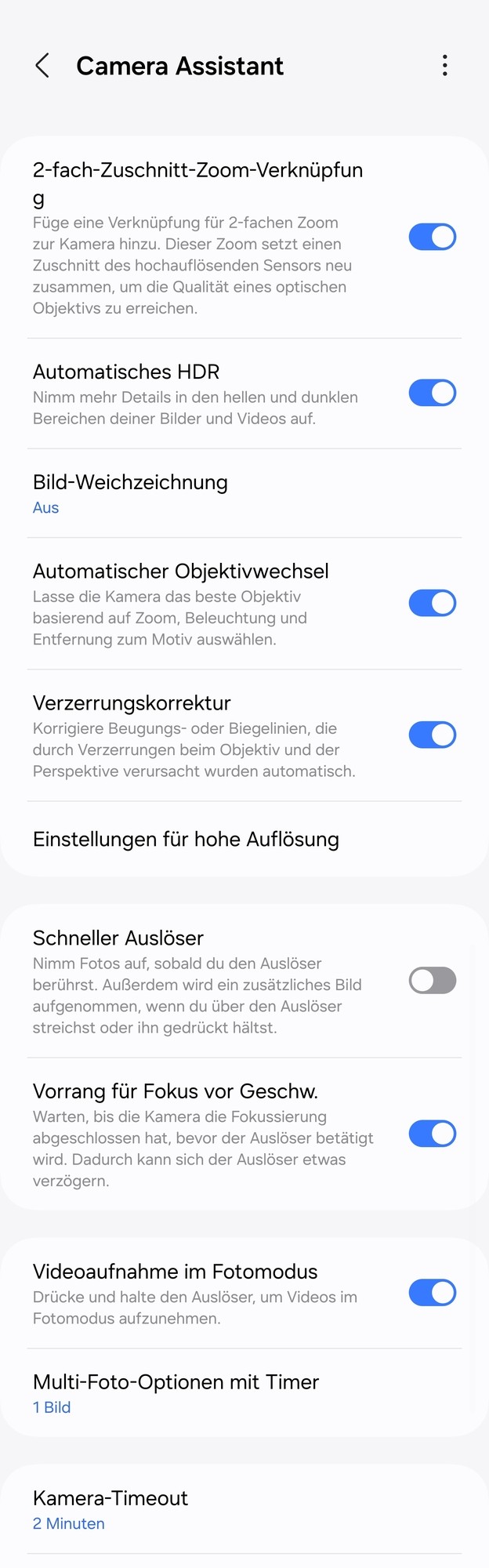Toggle Automatischer Objektivwechsel off
This screenshot has height=1568, width=489.
click(432, 603)
